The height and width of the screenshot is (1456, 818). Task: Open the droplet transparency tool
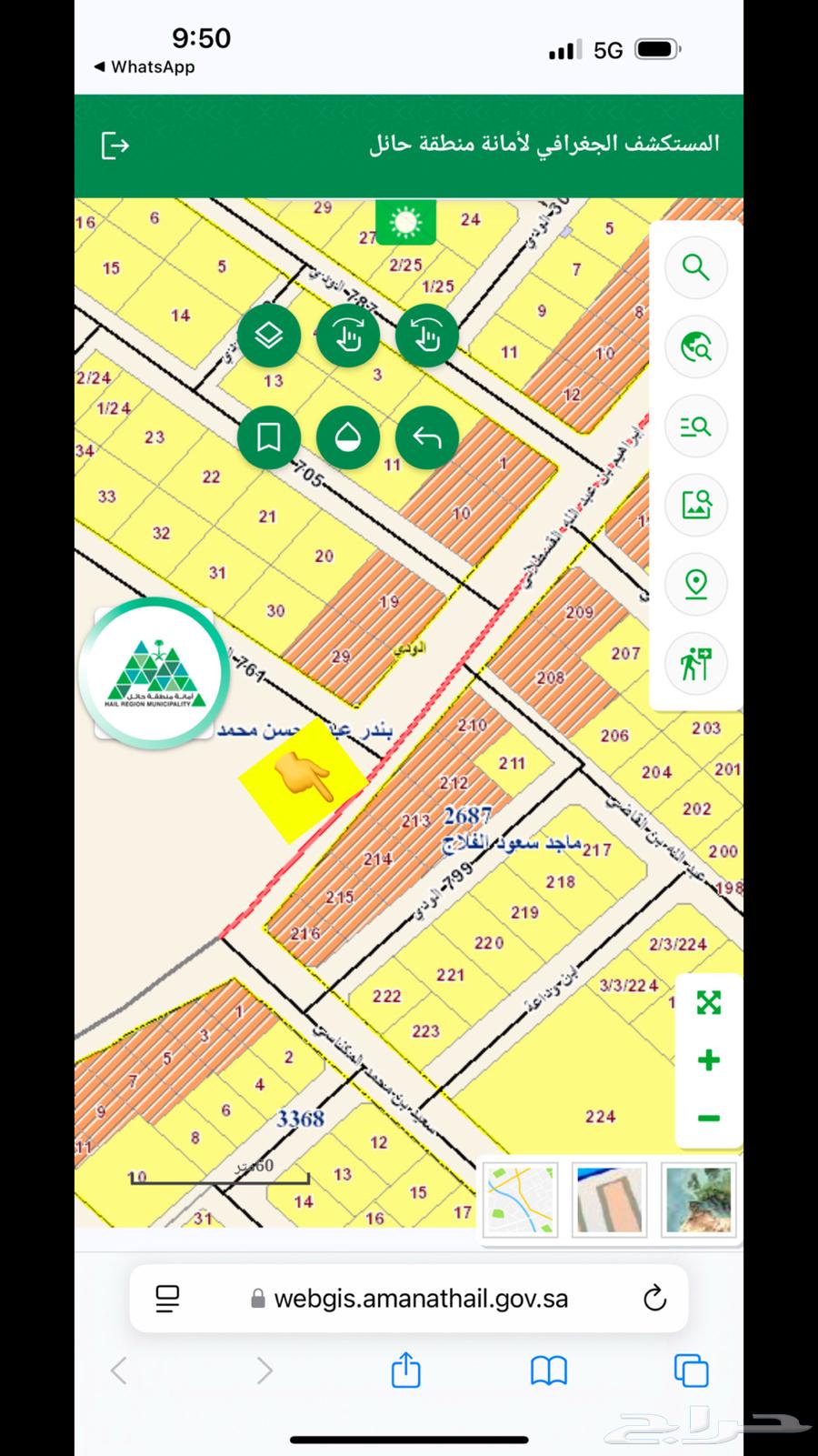[x=347, y=438]
